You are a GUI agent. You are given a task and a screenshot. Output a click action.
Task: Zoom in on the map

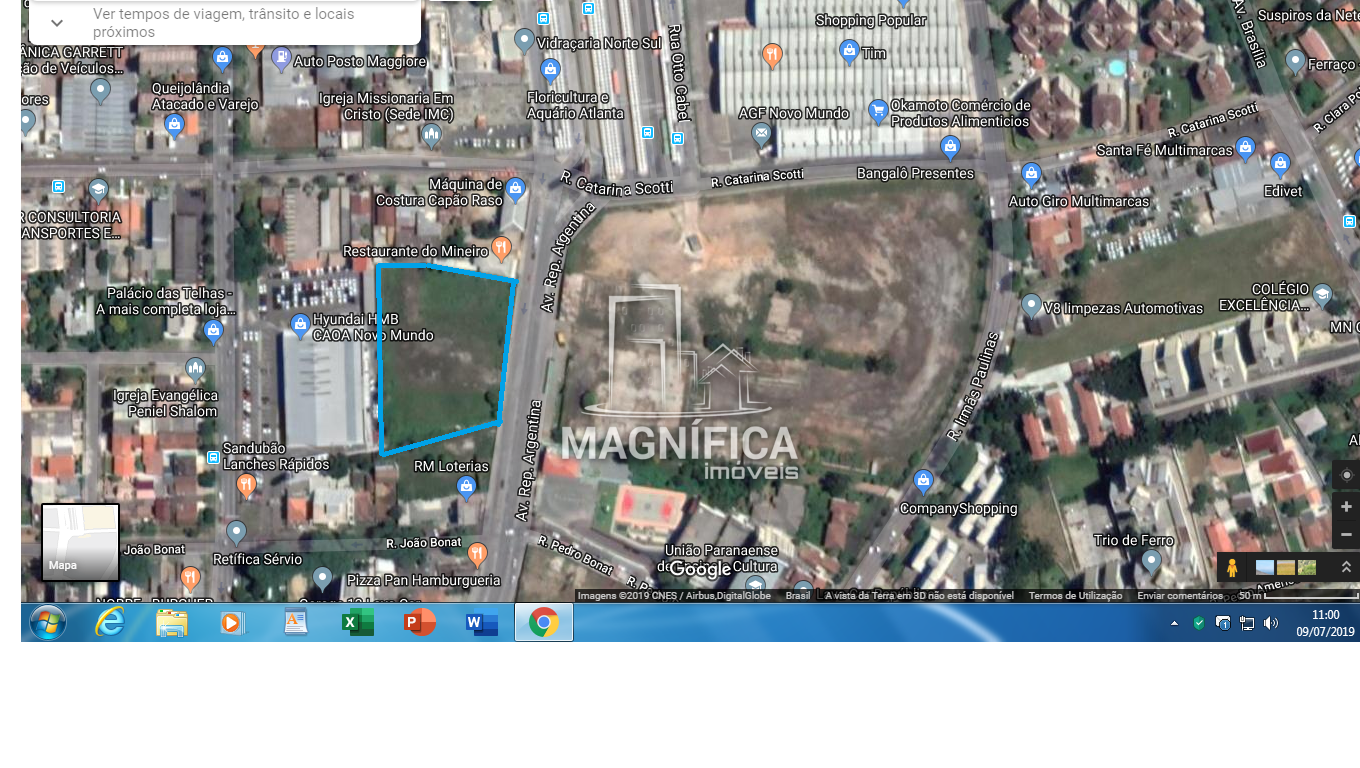(1346, 507)
